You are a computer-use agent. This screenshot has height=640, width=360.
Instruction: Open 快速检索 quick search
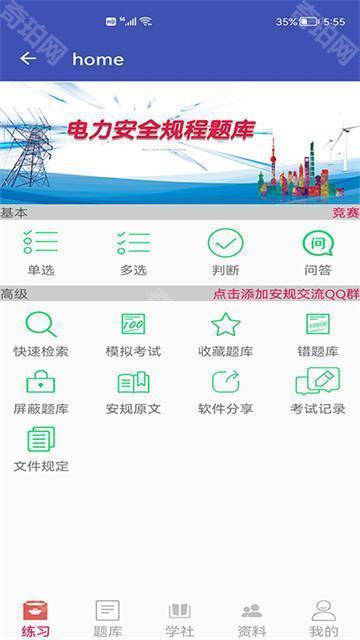click(41, 335)
